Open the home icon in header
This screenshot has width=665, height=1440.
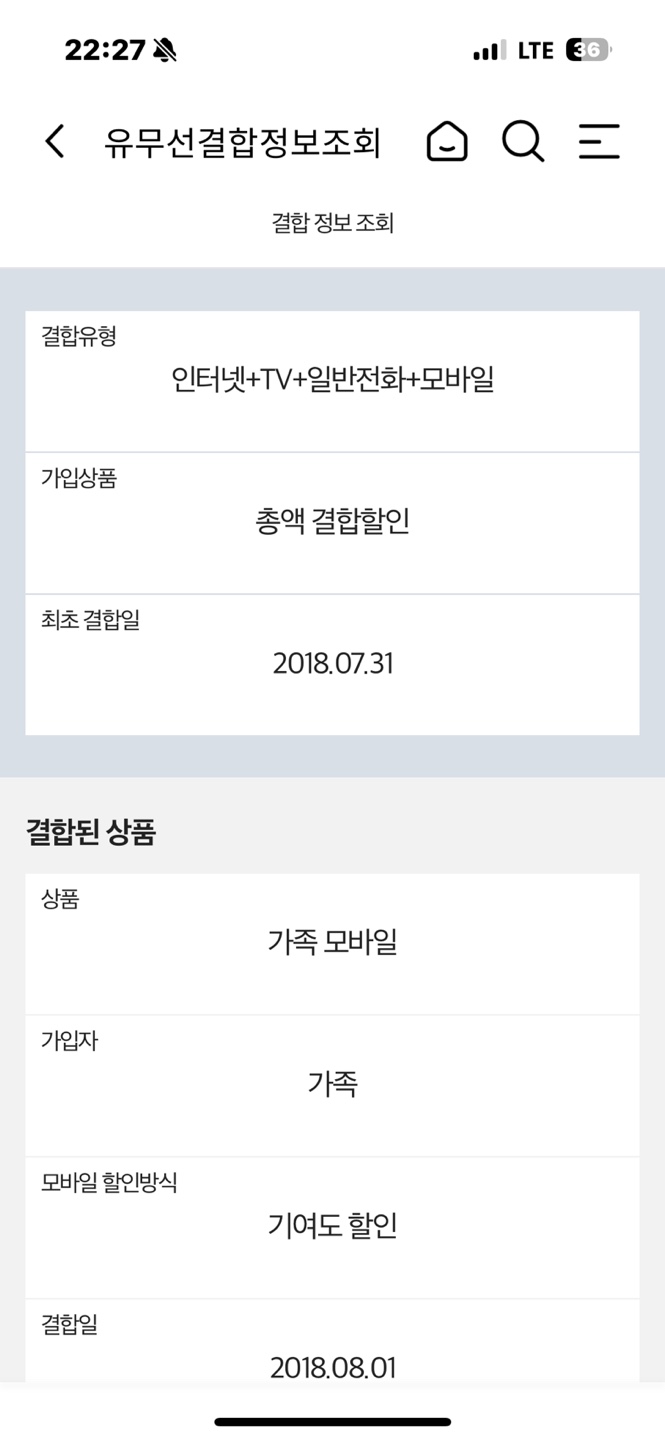click(x=447, y=141)
